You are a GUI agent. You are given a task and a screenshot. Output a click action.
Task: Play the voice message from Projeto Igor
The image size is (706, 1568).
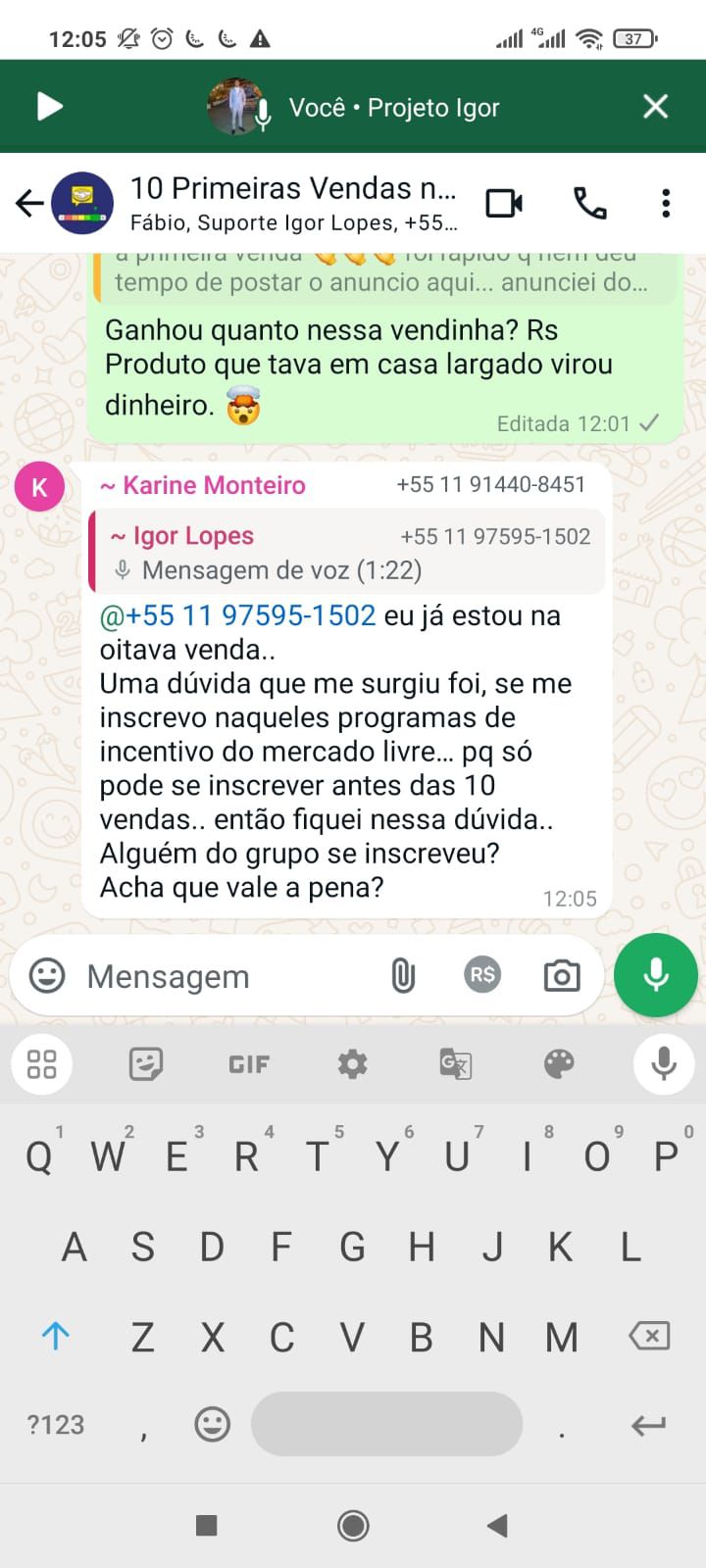(49, 106)
